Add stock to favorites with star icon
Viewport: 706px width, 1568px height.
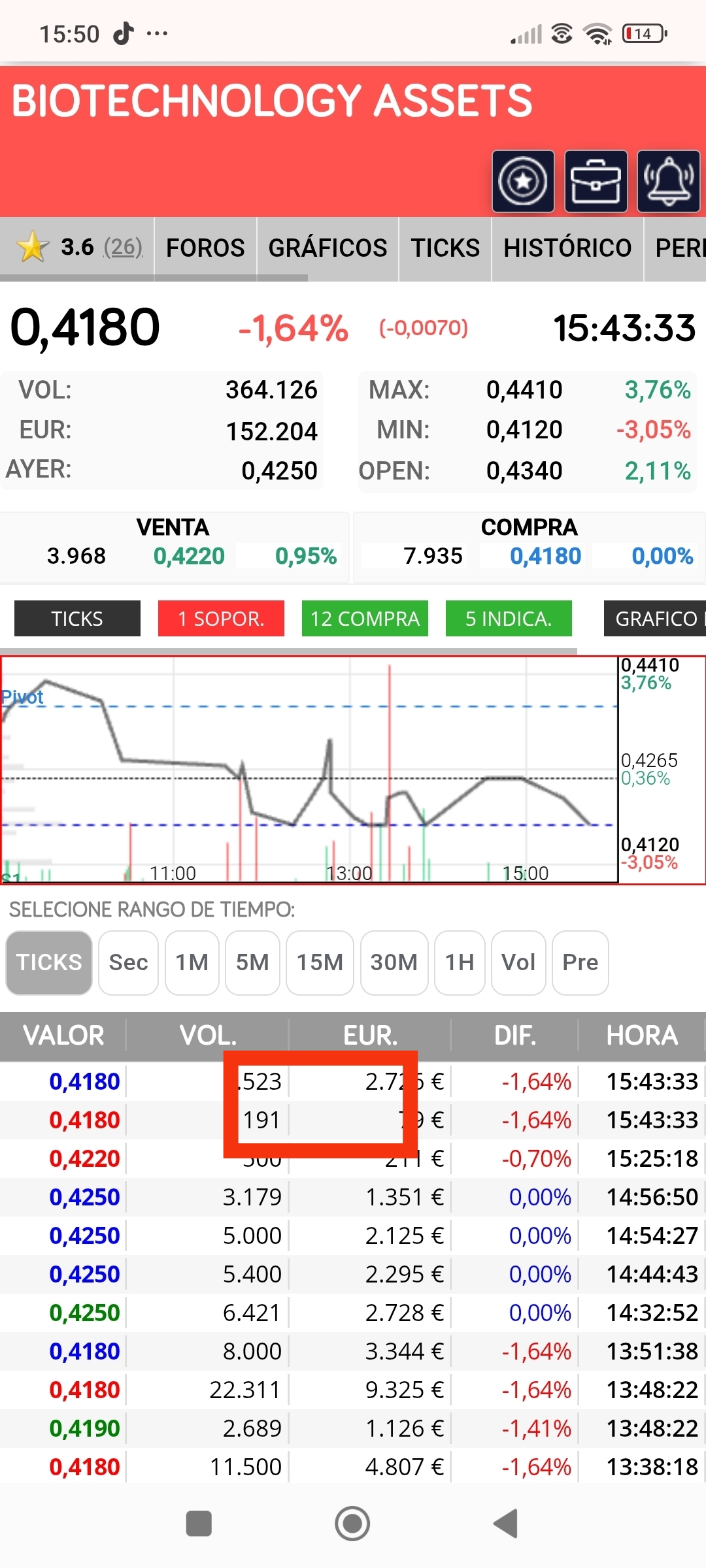coord(523,182)
